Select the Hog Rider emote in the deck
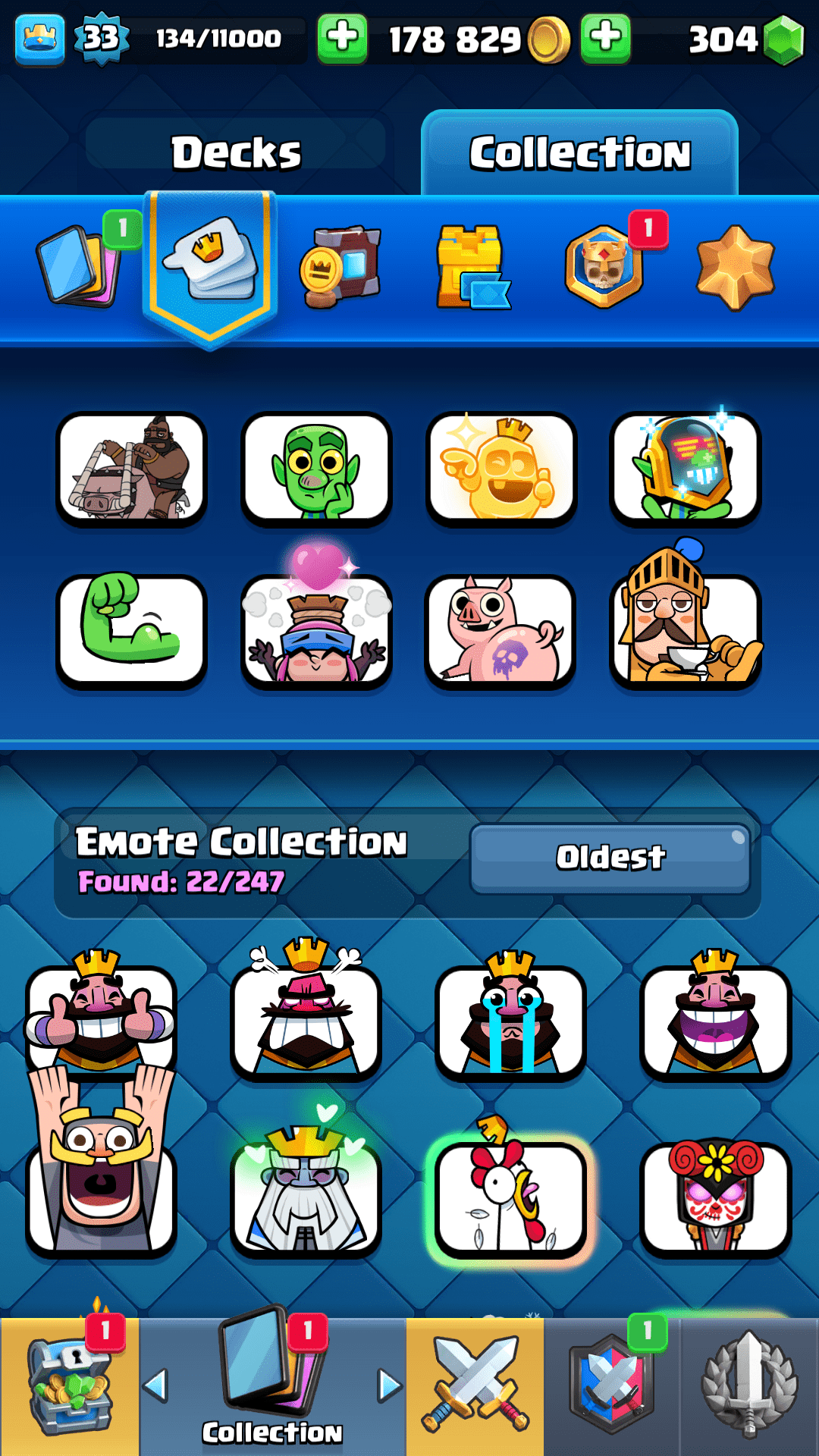 coord(131,469)
